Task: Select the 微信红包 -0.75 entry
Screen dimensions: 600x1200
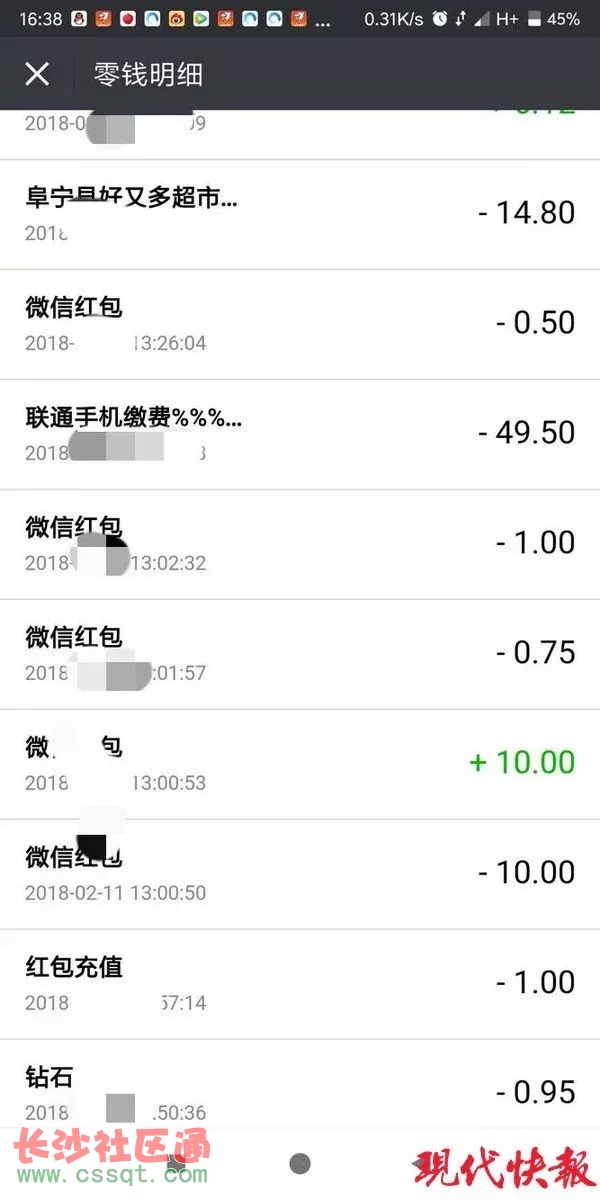Action: [300, 655]
